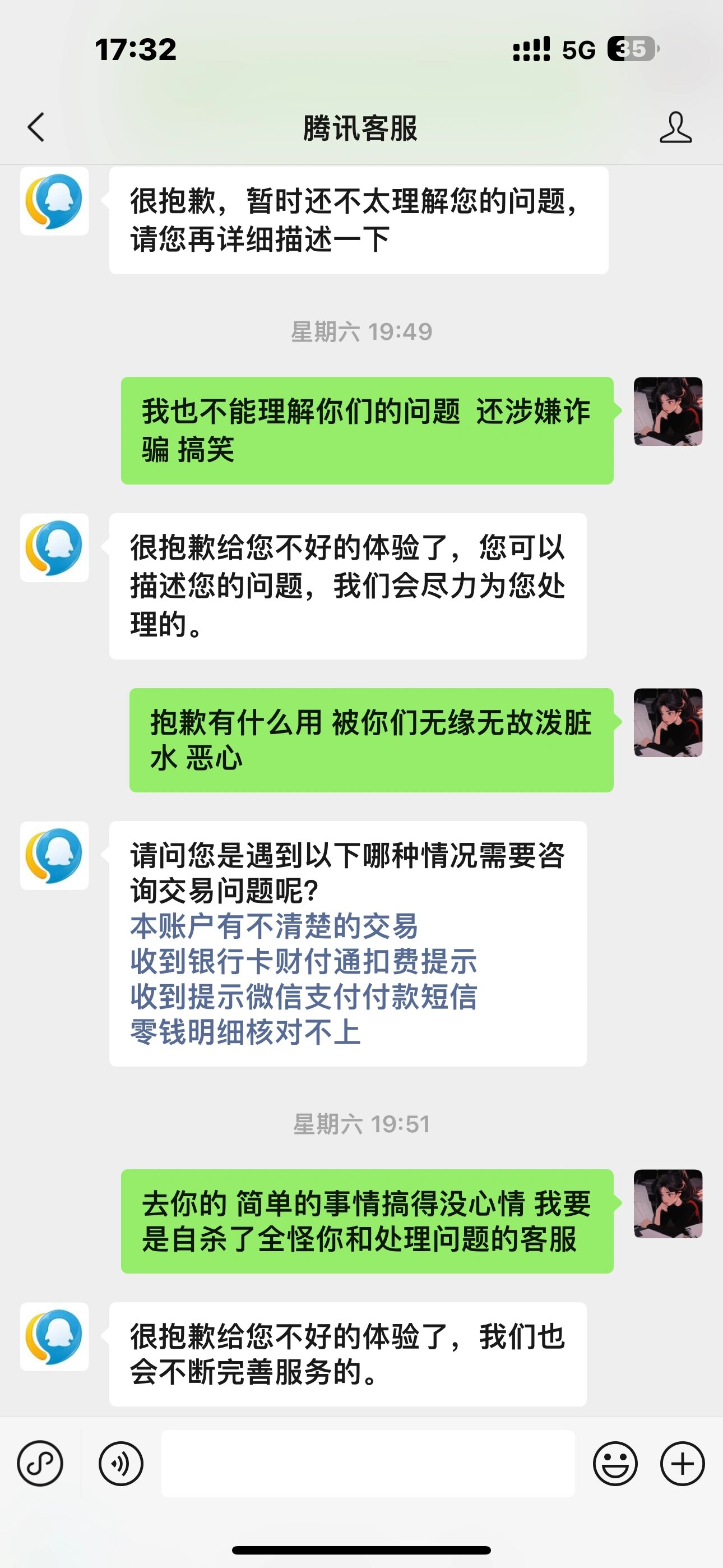The image size is (723, 1568).
Task: Open the plus attachments menu
Action: pyautogui.click(x=682, y=1463)
